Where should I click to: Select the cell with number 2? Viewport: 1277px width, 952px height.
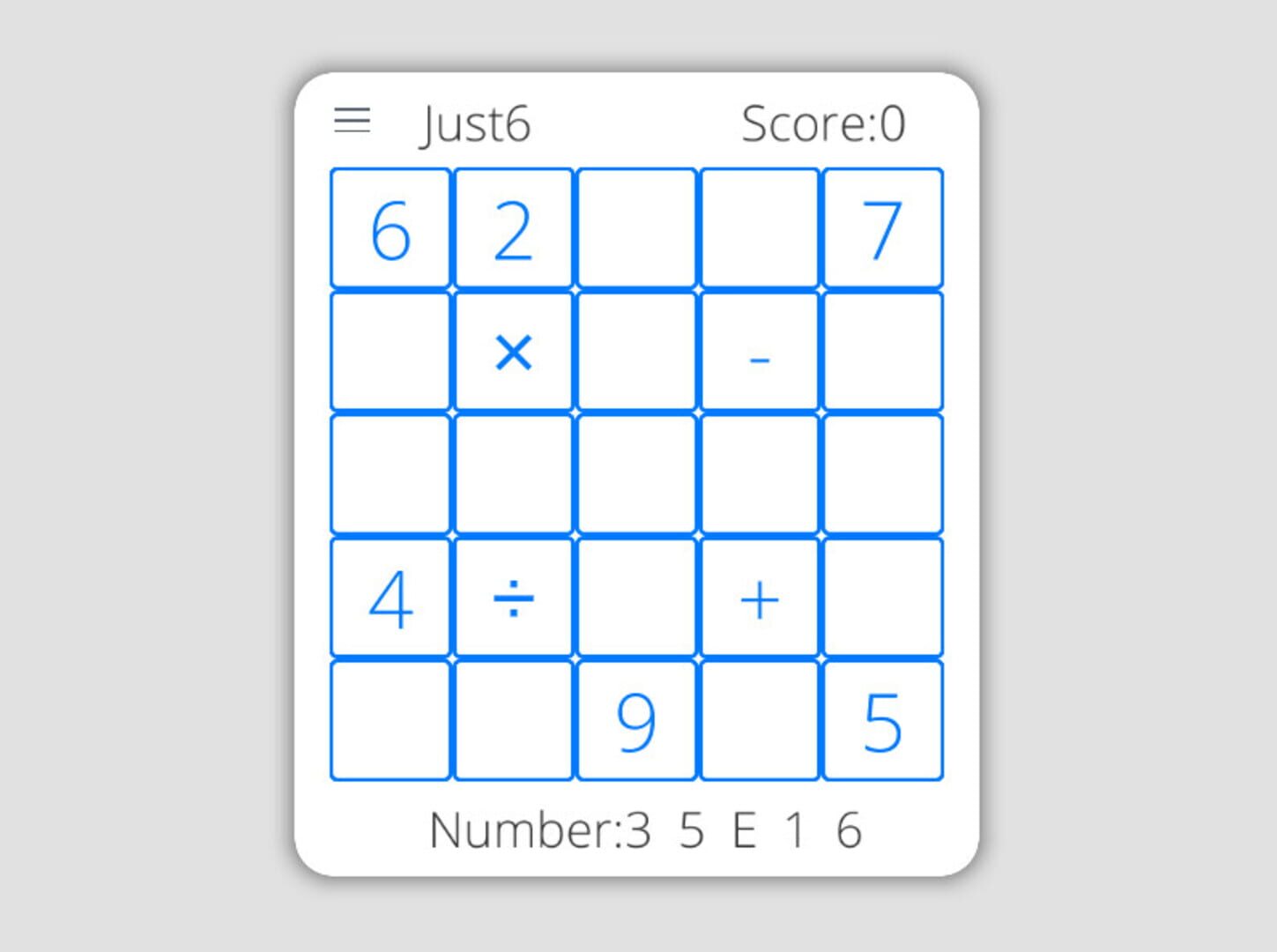pyautogui.click(x=513, y=229)
